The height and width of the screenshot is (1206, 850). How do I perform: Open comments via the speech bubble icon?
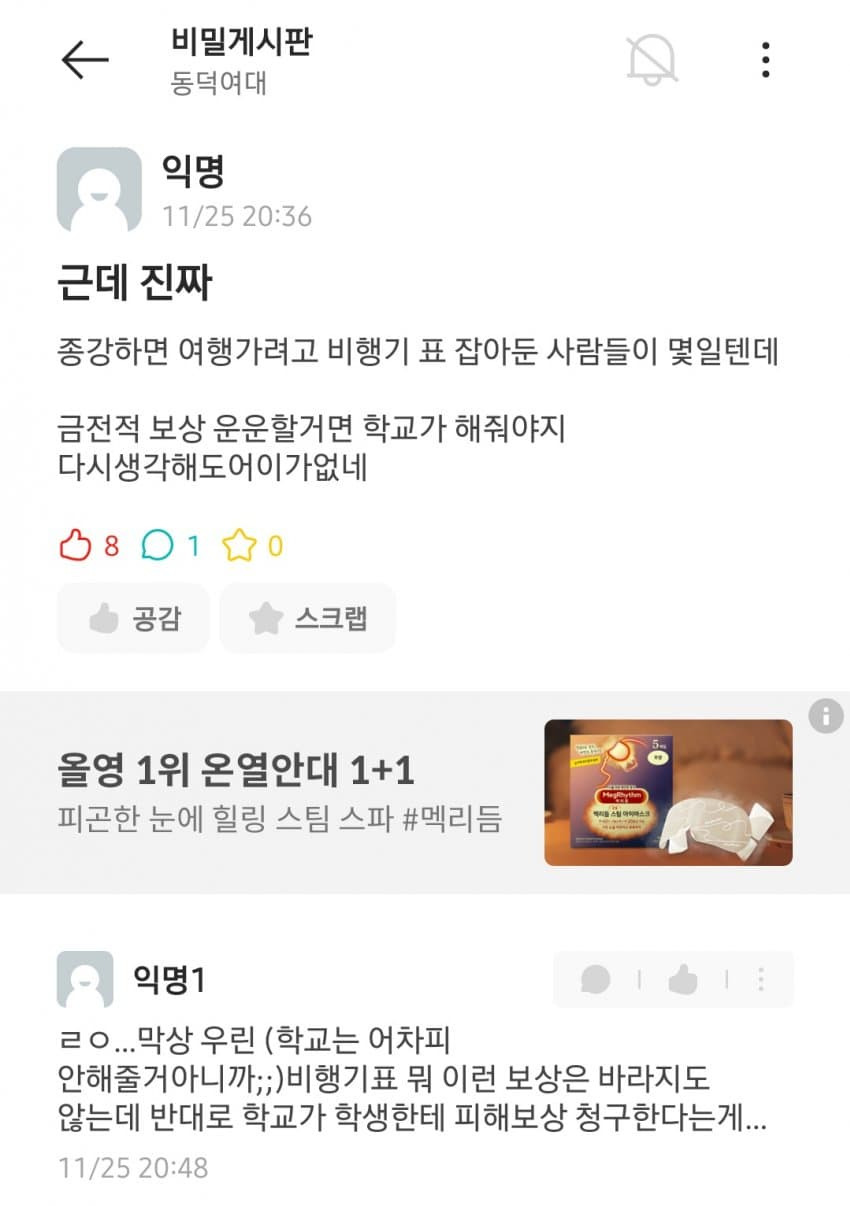tap(155, 543)
